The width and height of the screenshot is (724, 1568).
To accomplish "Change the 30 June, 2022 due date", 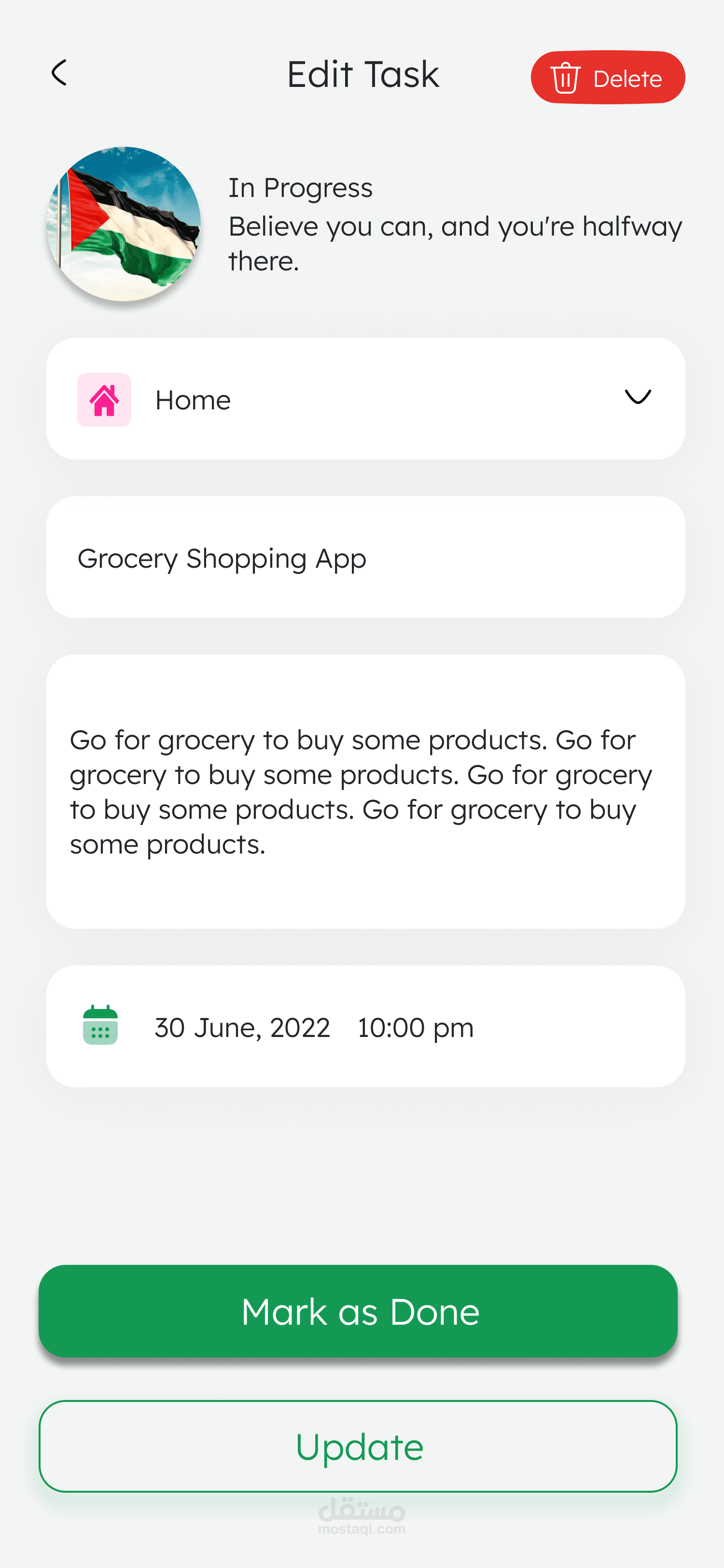I will pos(242,1027).
